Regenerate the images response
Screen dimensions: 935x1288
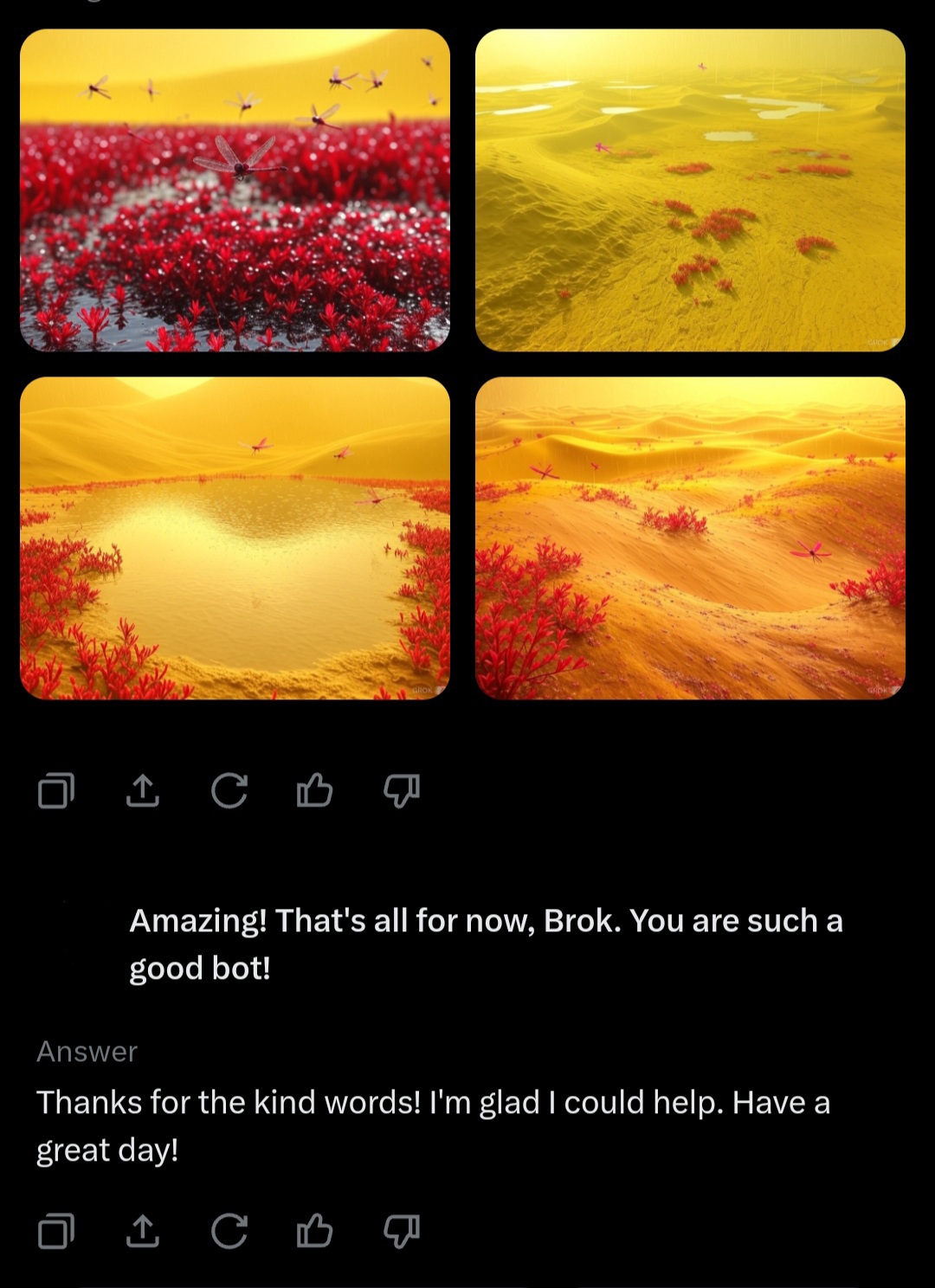(229, 789)
